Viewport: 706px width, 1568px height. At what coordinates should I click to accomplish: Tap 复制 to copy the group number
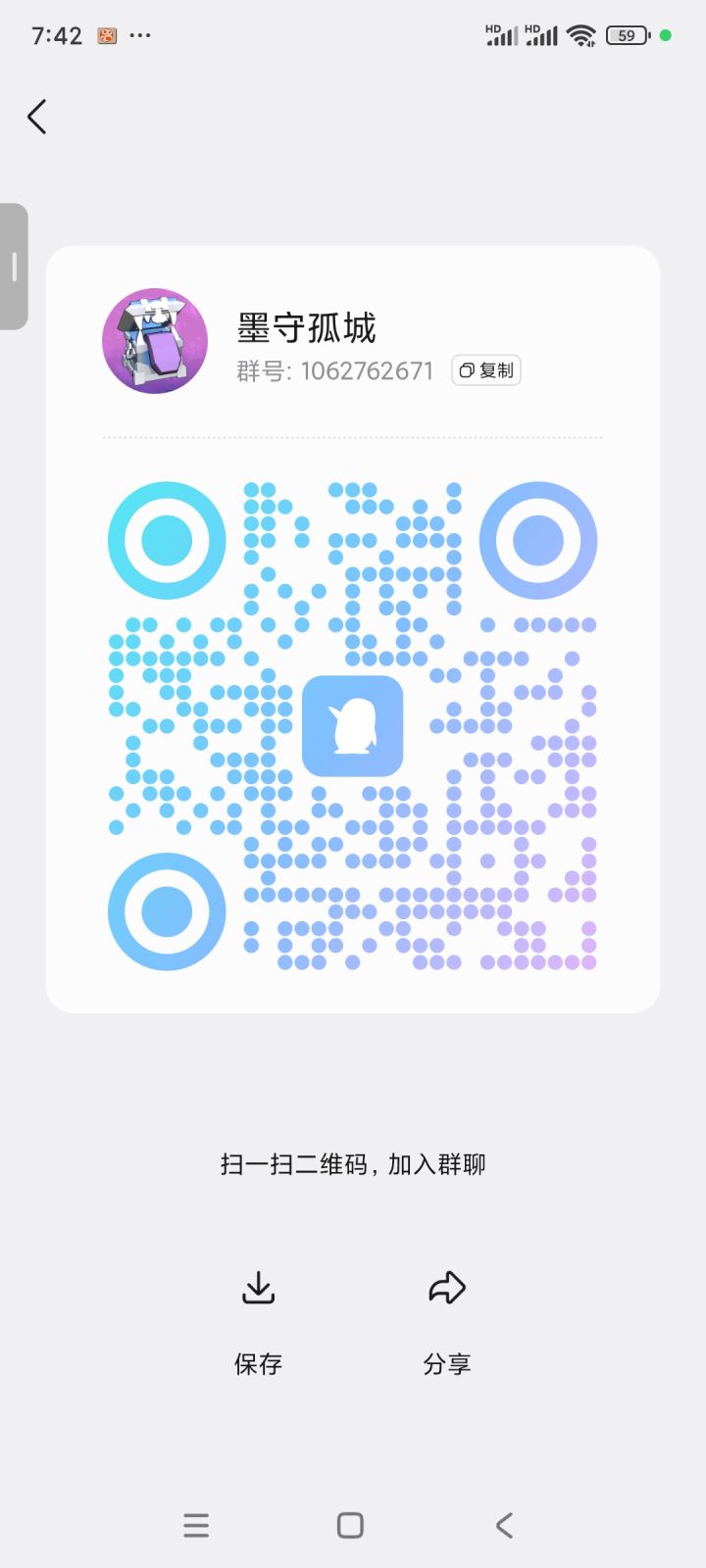click(x=485, y=370)
